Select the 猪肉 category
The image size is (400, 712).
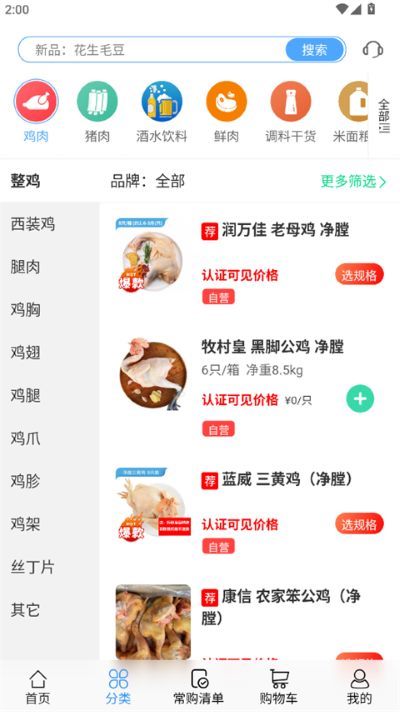(x=97, y=112)
